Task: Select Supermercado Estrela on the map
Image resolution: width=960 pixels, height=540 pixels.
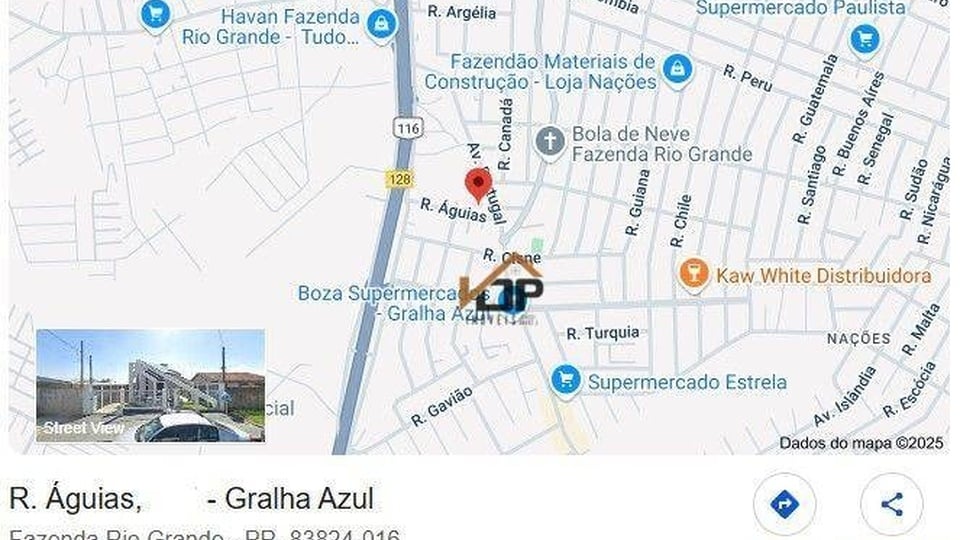Action: point(566,380)
